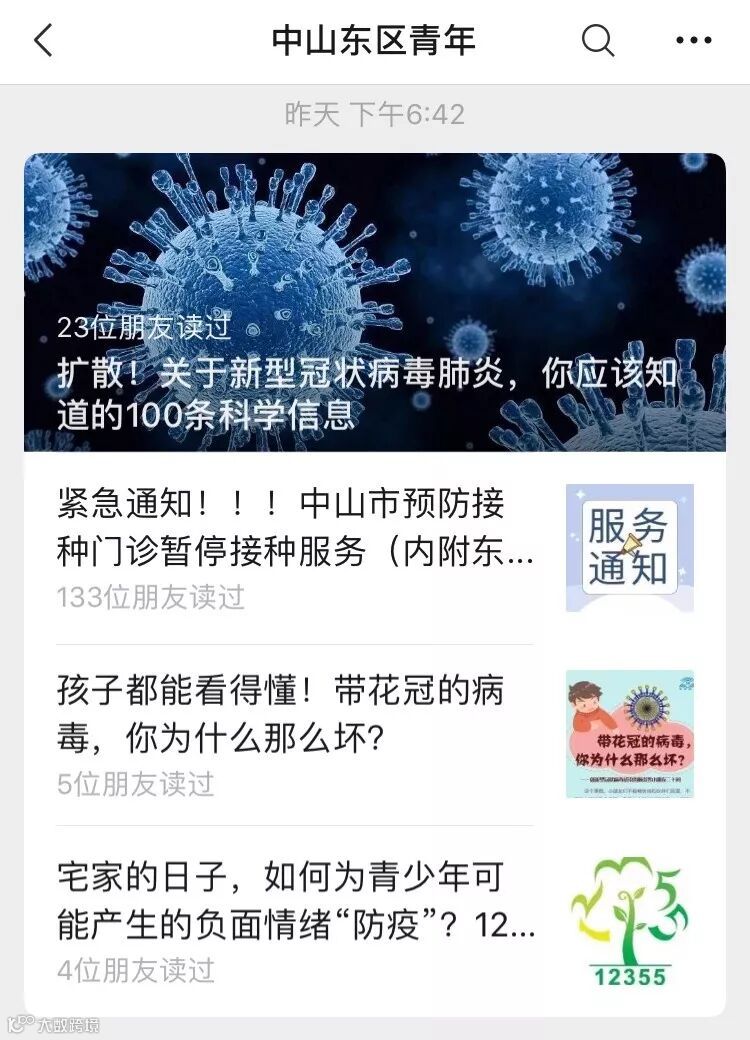Read the article 带花冠的病毒，你为什么那么坏

coord(375,734)
